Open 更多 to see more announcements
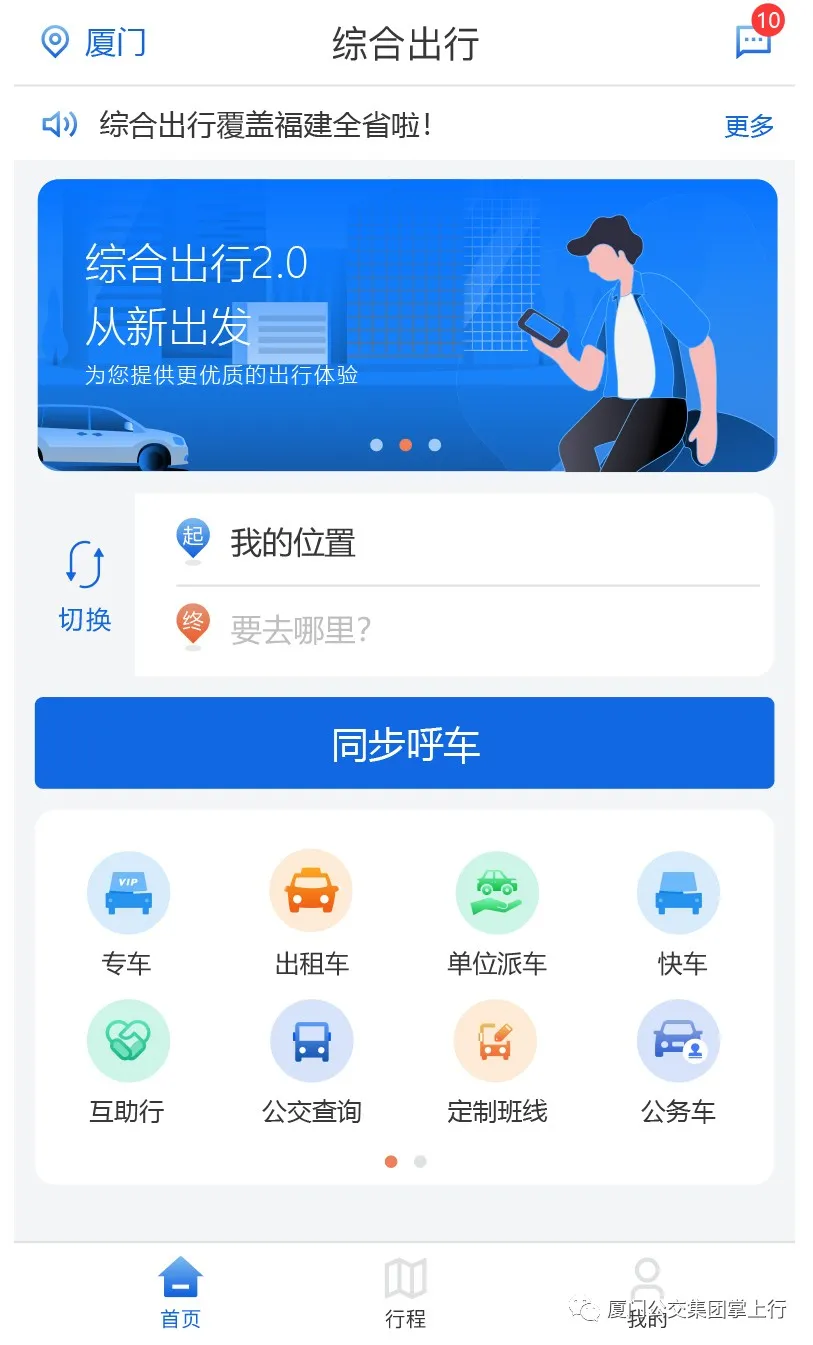 point(748,125)
